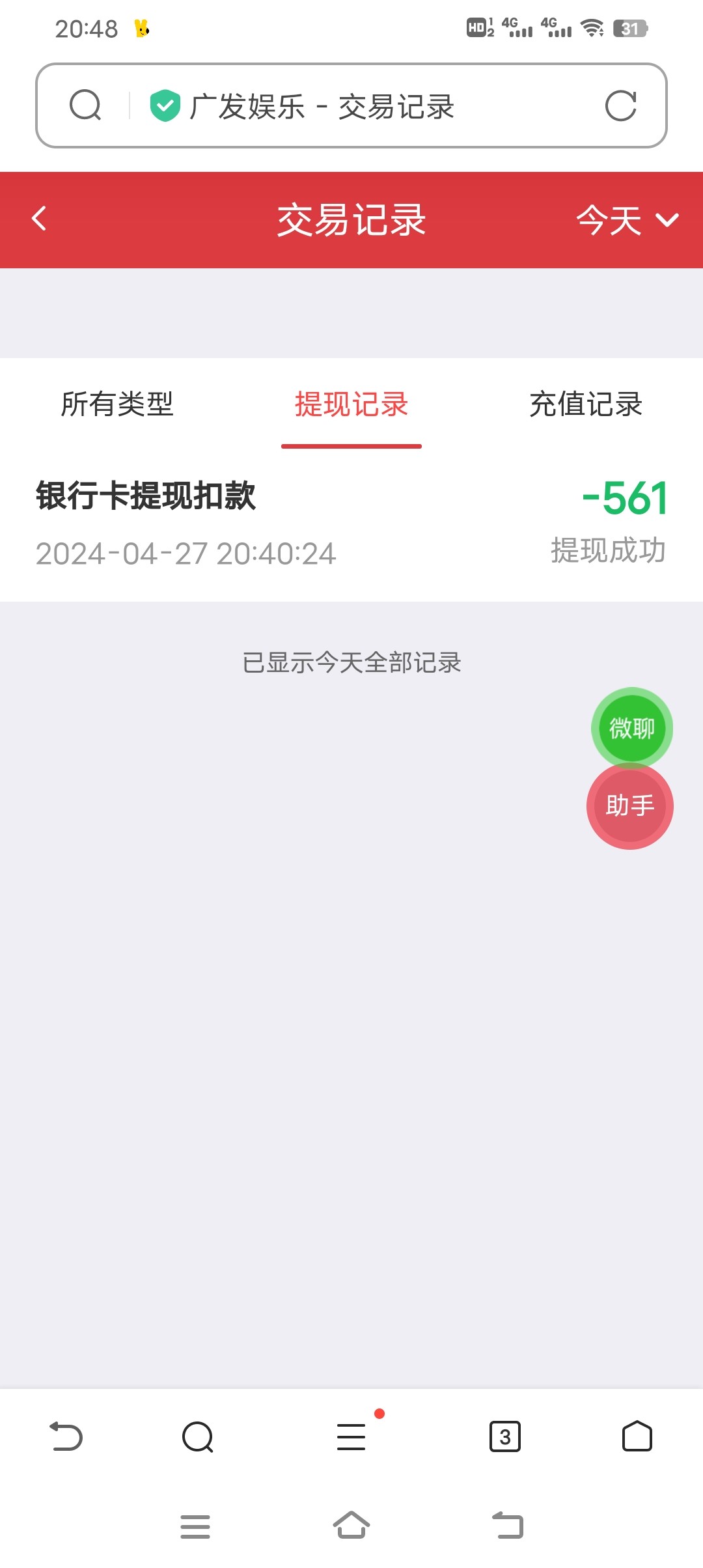This screenshot has width=703, height=1568.
Task: Open search from the browser bottom toolbar
Action: point(198,1436)
